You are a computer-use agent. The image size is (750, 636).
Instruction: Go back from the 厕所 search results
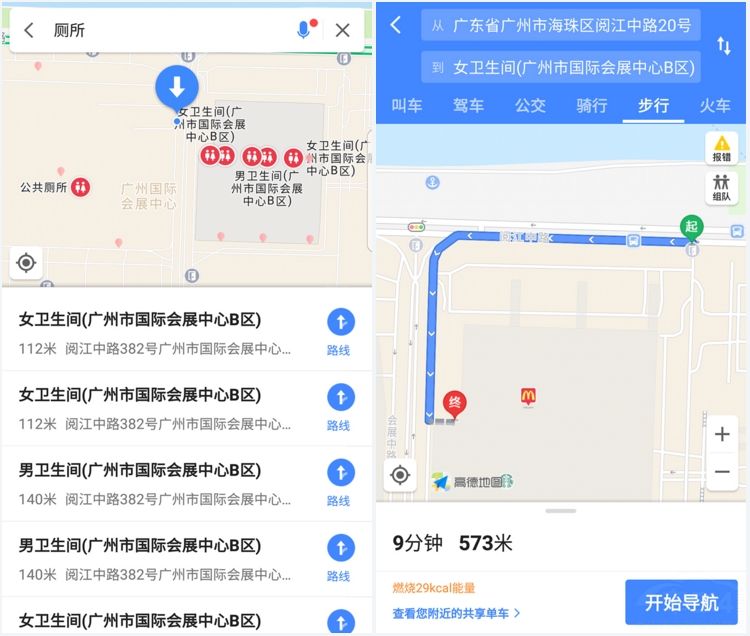(x=28, y=30)
